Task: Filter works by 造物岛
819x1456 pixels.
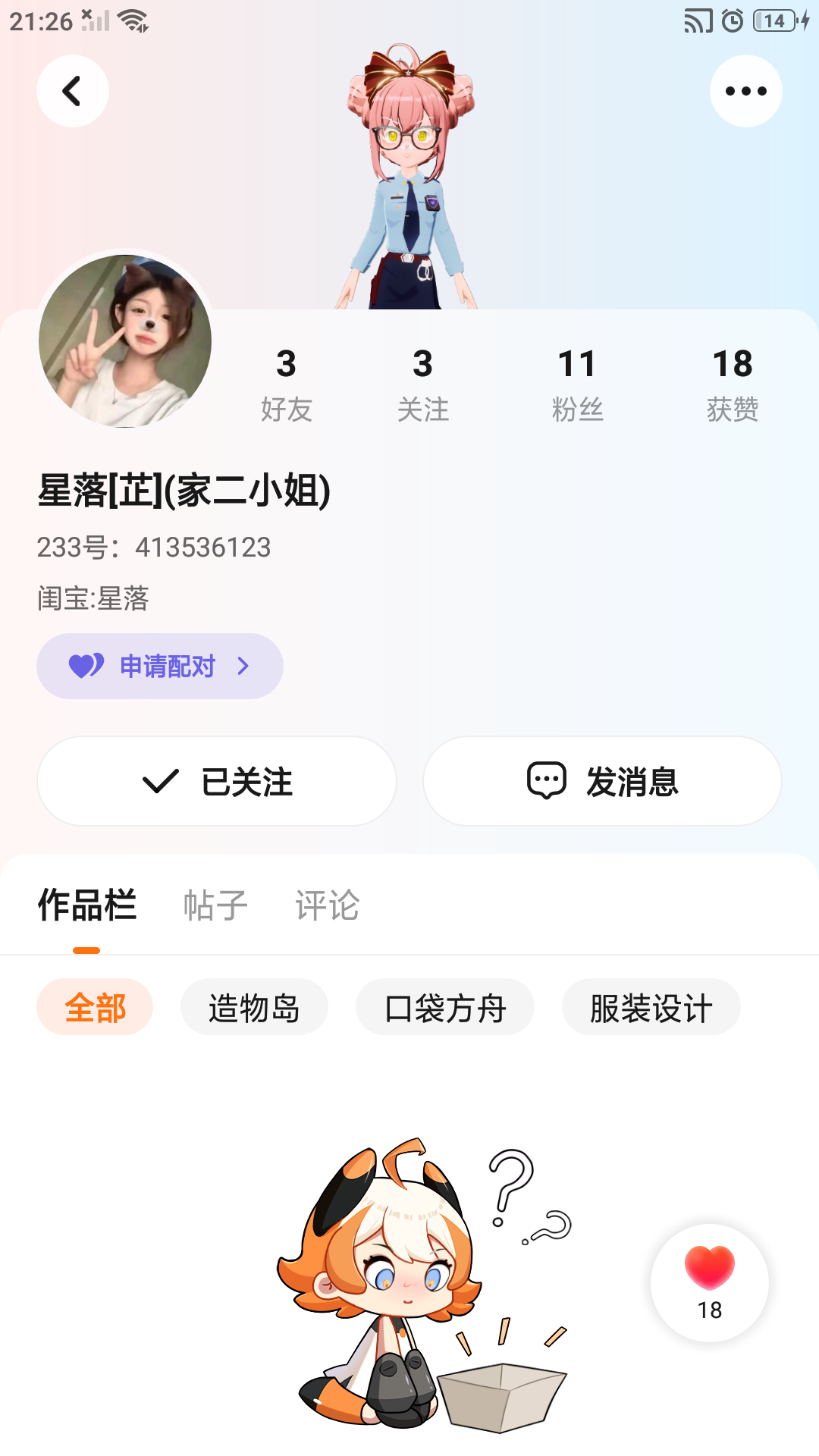Action: [x=254, y=1007]
